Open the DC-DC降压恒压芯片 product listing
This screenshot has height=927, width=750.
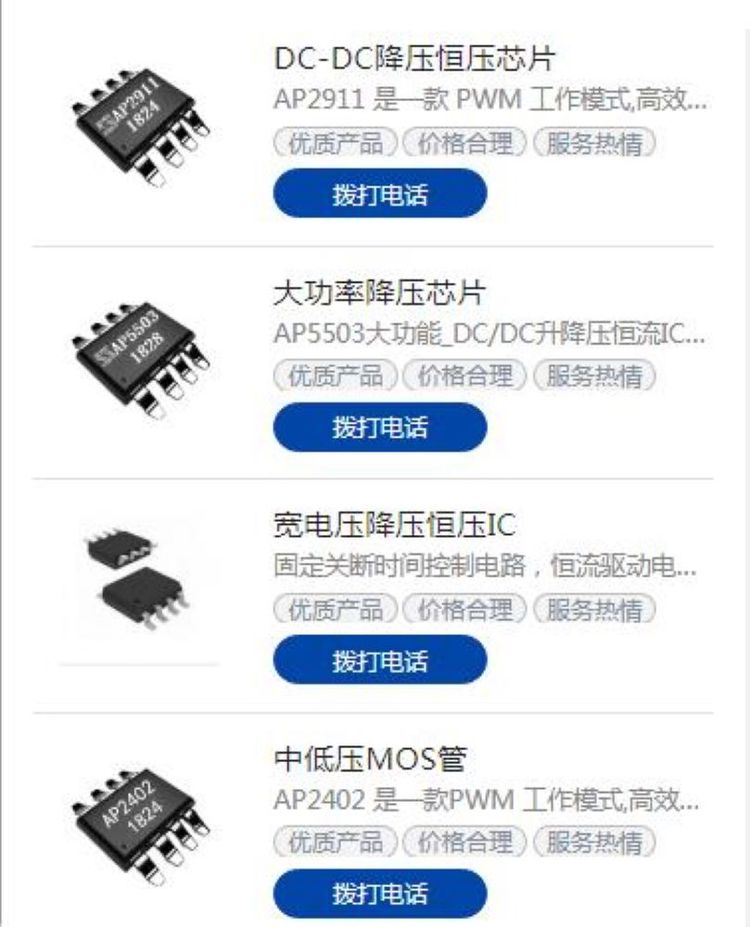[x=415, y=58]
